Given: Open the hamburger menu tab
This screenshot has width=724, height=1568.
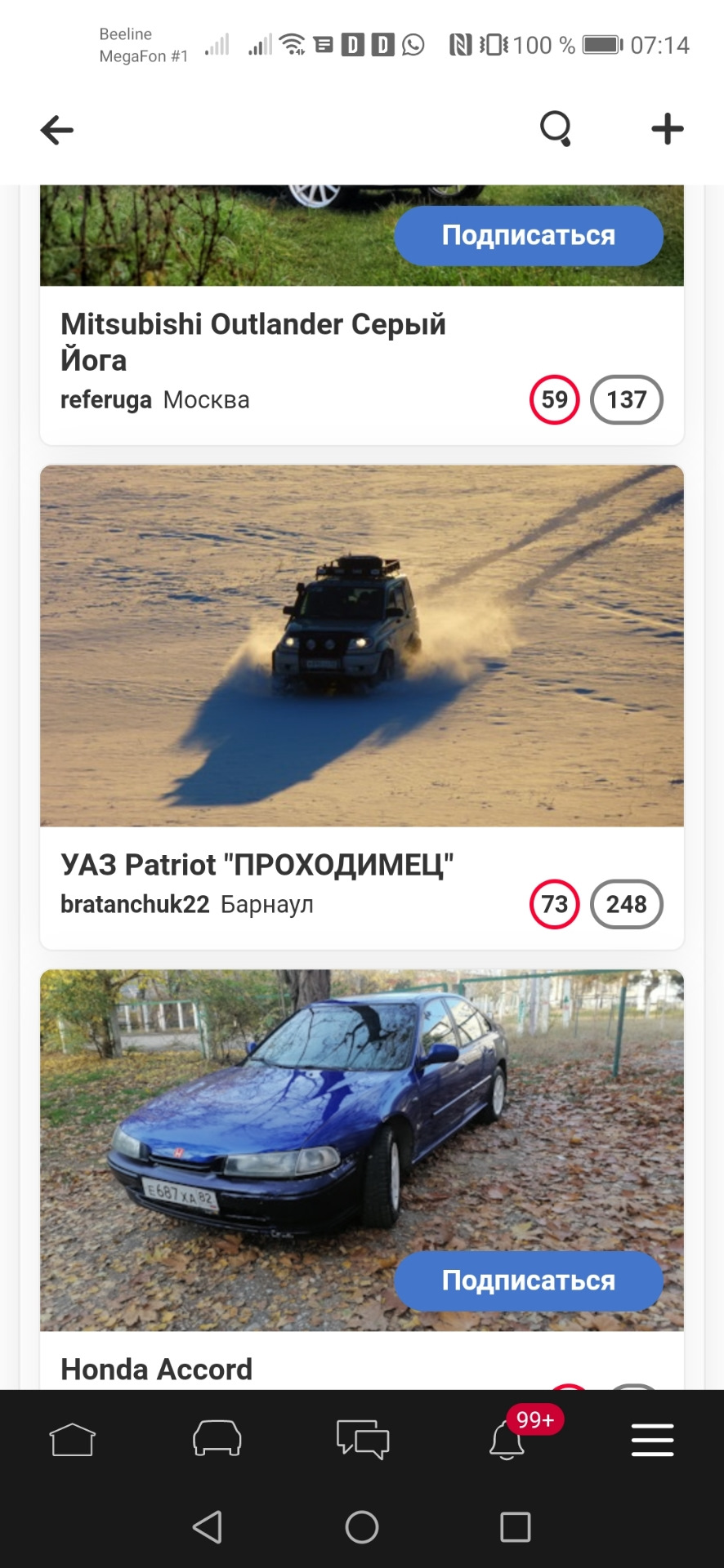Looking at the screenshot, I should click(652, 1440).
